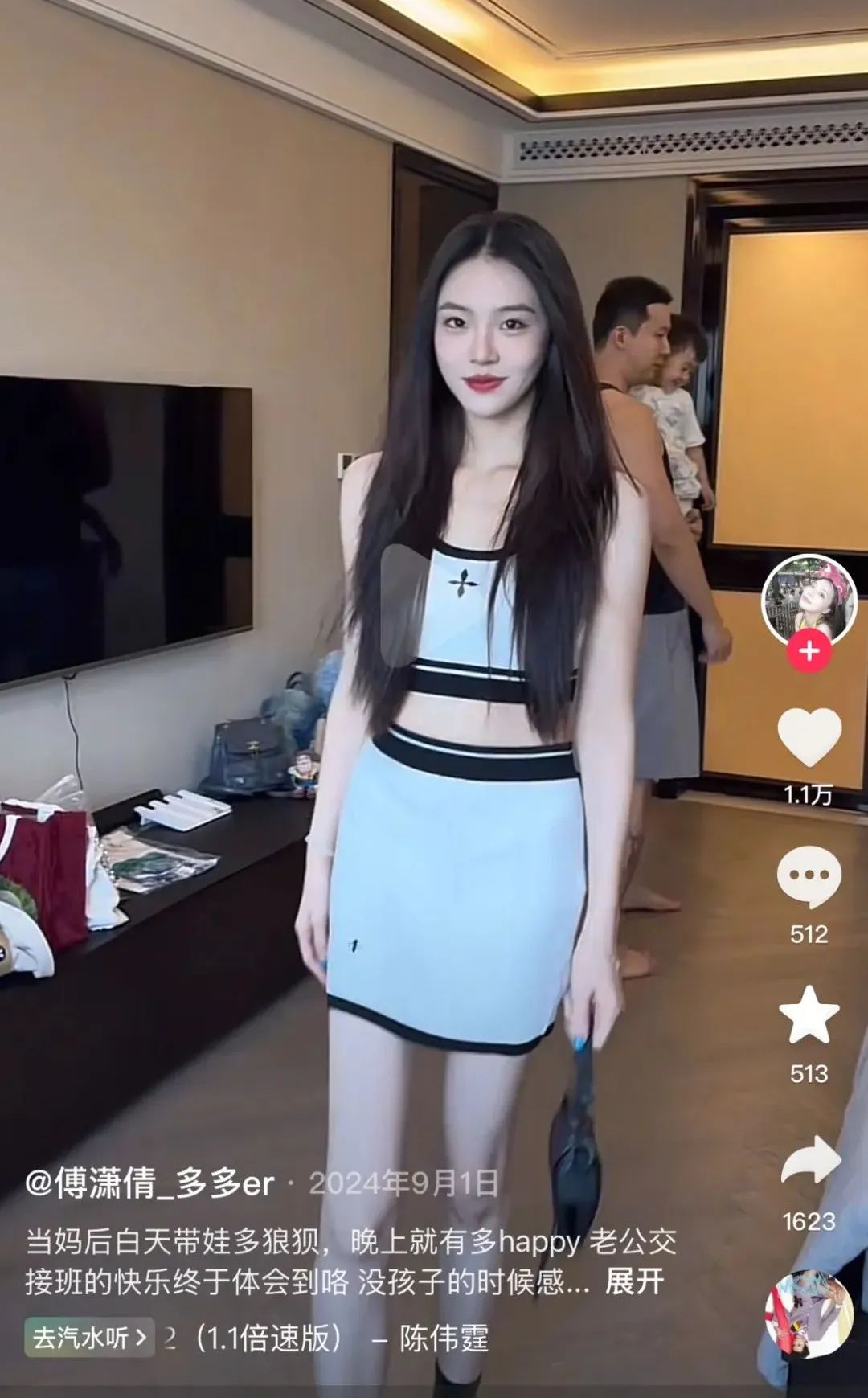The width and height of the screenshot is (868, 1398).
Task: Favorite this video with the star
Action: click(x=809, y=1016)
